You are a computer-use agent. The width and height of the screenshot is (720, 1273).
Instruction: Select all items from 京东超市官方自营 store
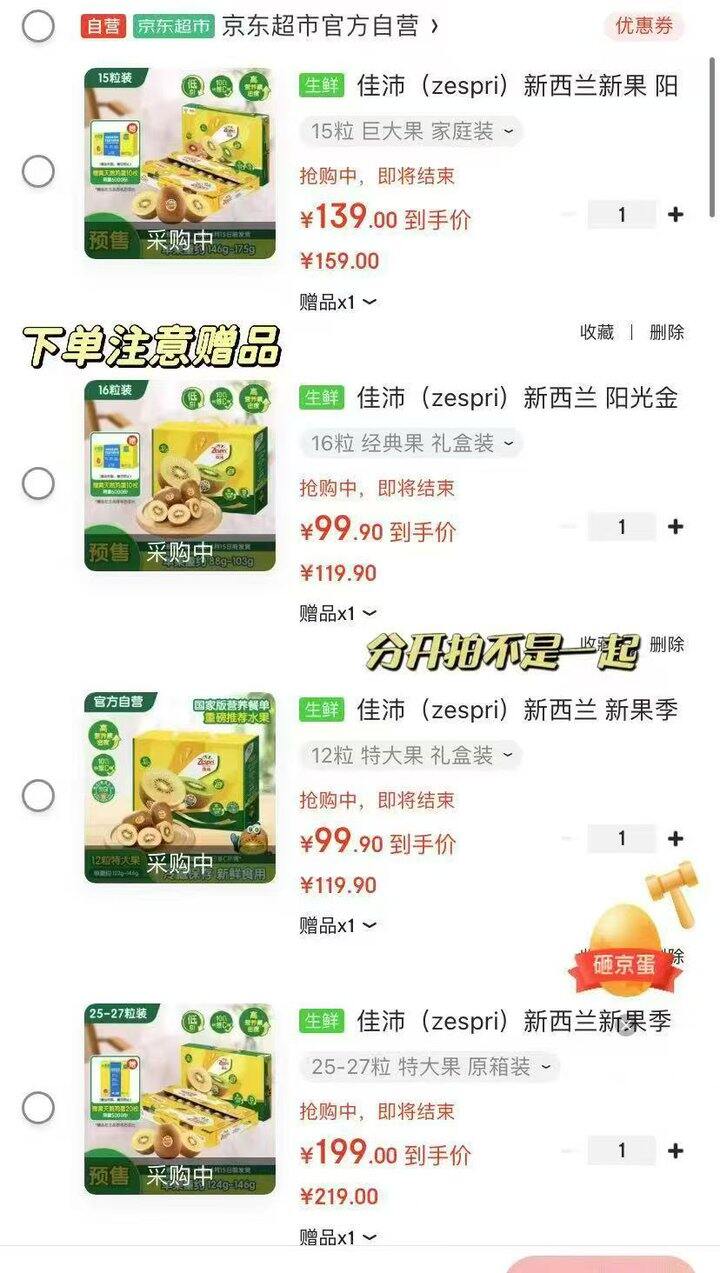[38, 26]
